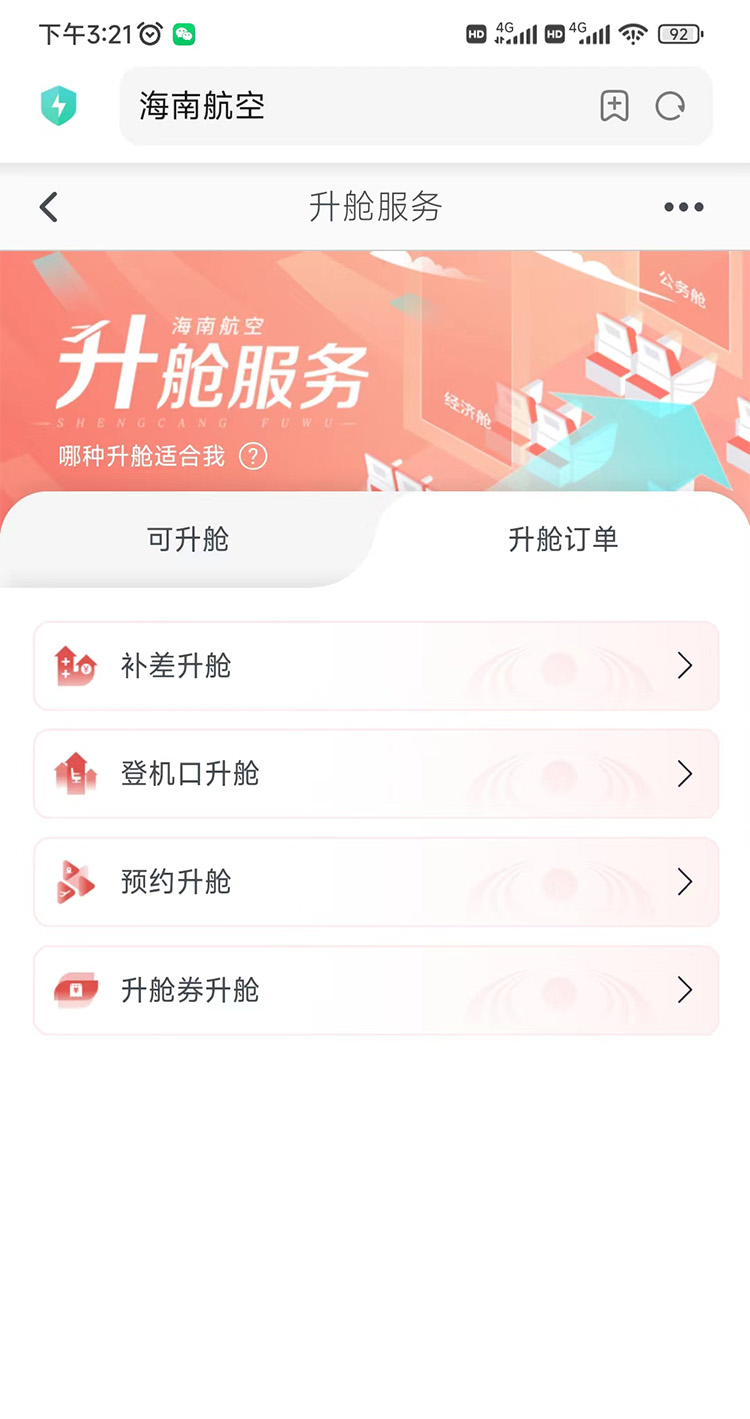
Task: Tap the shield security icon
Action: pyautogui.click(x=59, y=106)
